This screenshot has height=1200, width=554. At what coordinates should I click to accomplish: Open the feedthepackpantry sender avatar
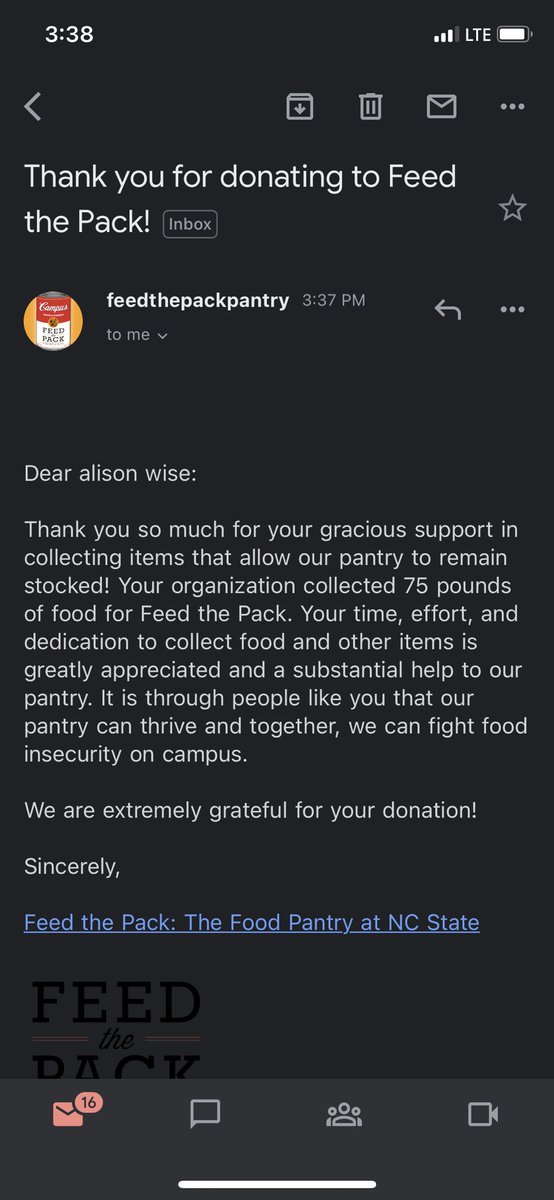[53, 321]
